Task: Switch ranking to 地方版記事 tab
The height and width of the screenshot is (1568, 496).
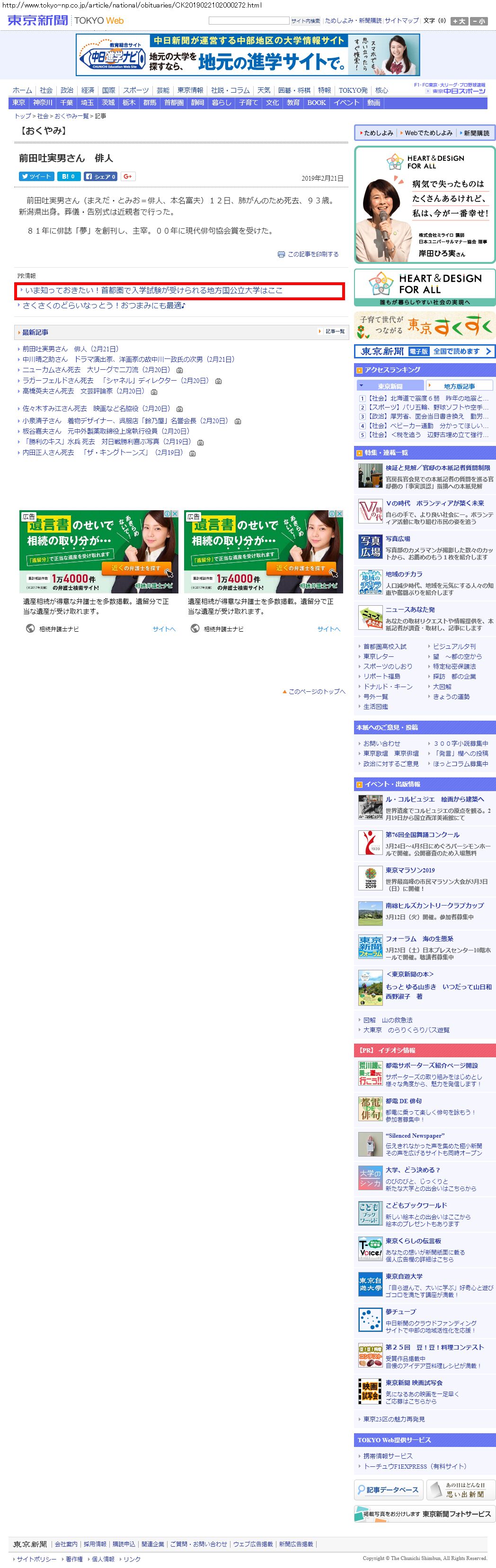Action: [459, 386]
